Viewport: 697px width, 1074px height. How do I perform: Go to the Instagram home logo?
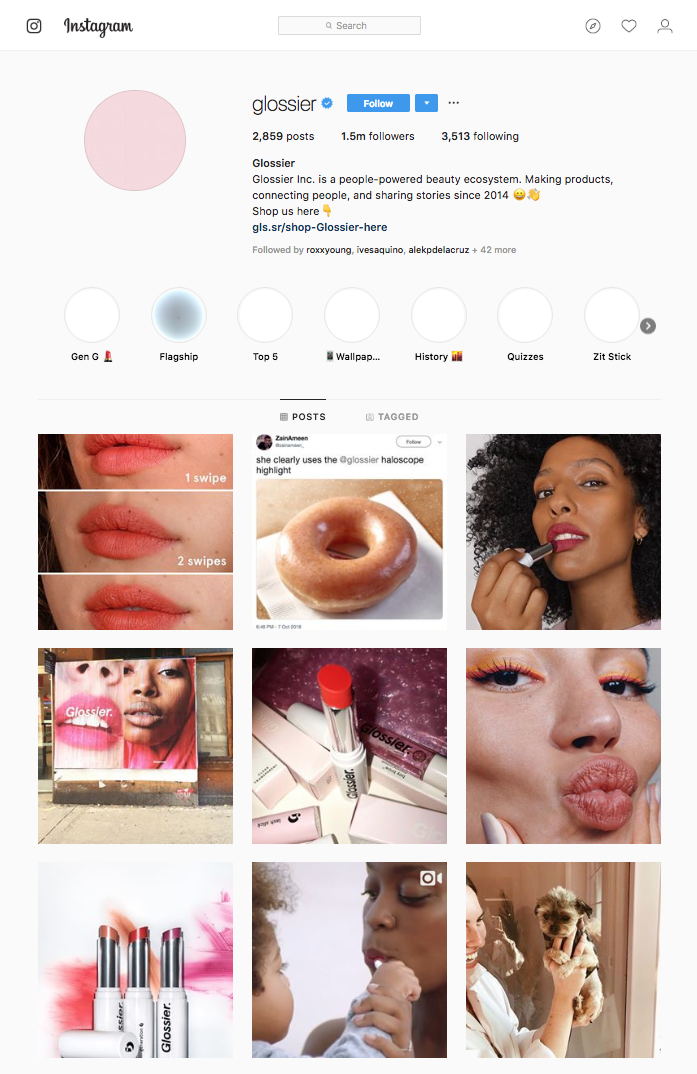[98, 26]
